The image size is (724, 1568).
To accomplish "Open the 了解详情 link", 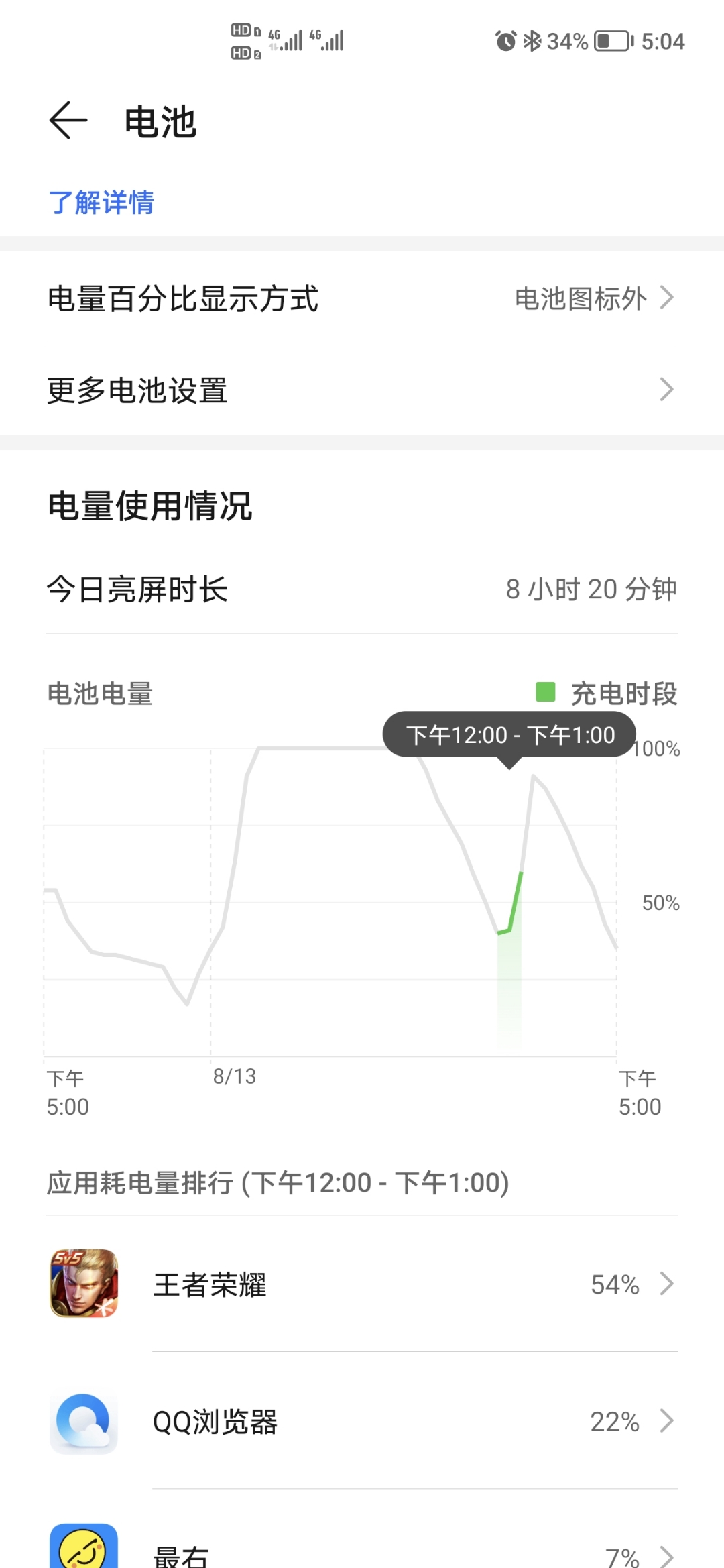I will click(x=101, y=203).
